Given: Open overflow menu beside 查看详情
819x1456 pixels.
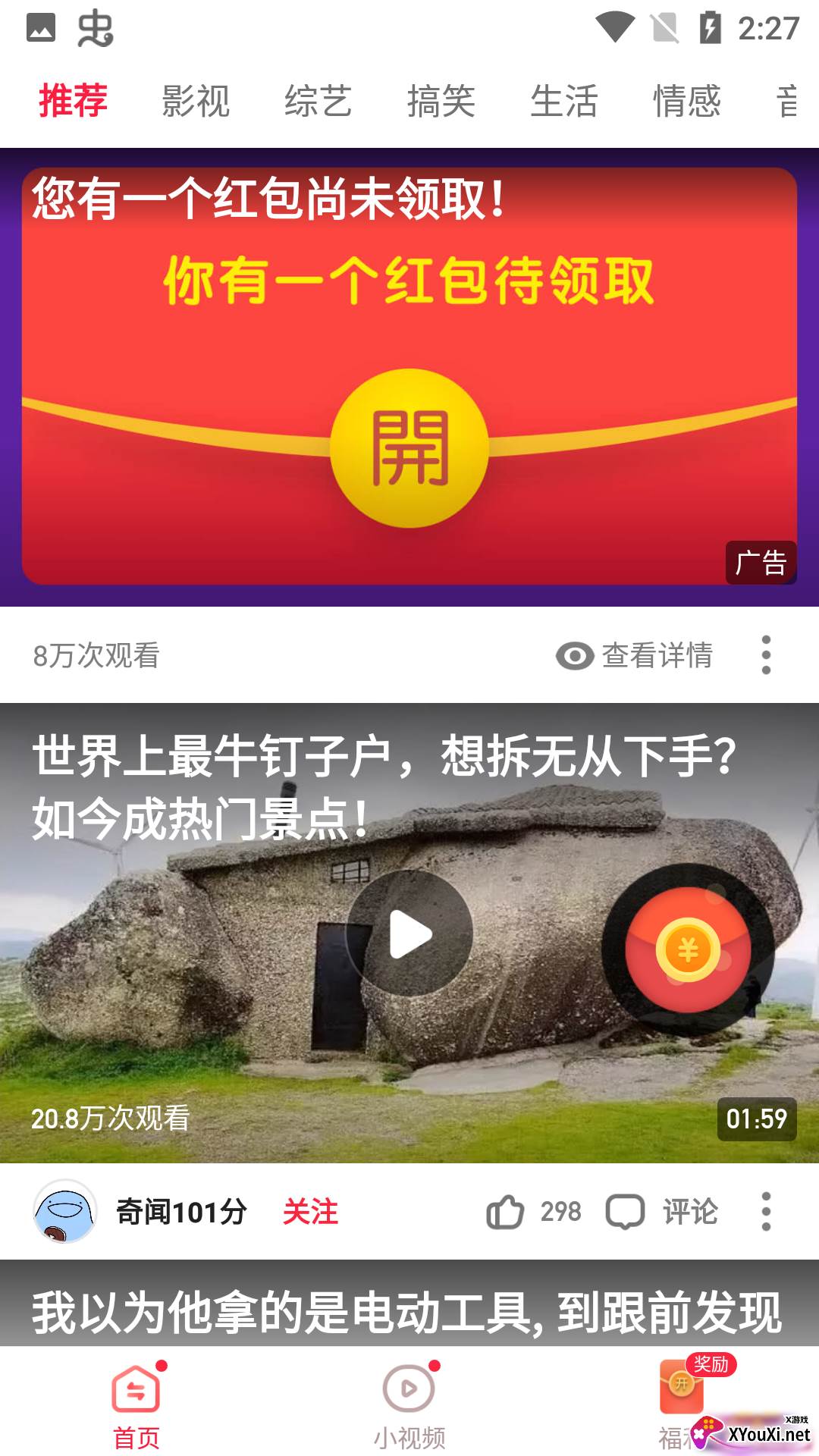Looking at the screenshot, I should 766,655.
